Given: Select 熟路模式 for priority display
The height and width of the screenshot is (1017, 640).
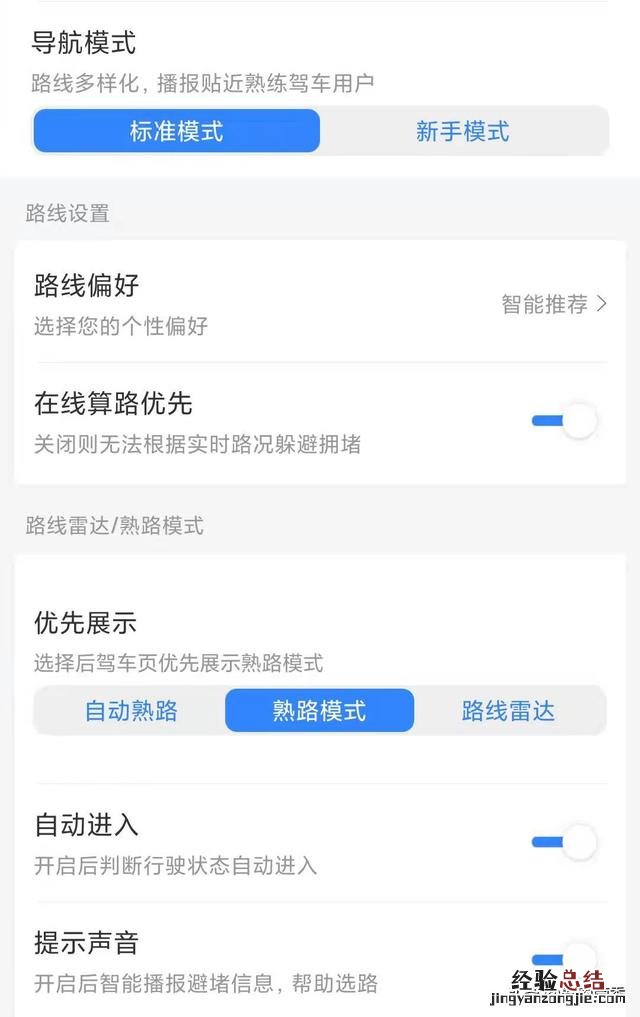Looking at the screenshot, I should [x=319, y=711].
